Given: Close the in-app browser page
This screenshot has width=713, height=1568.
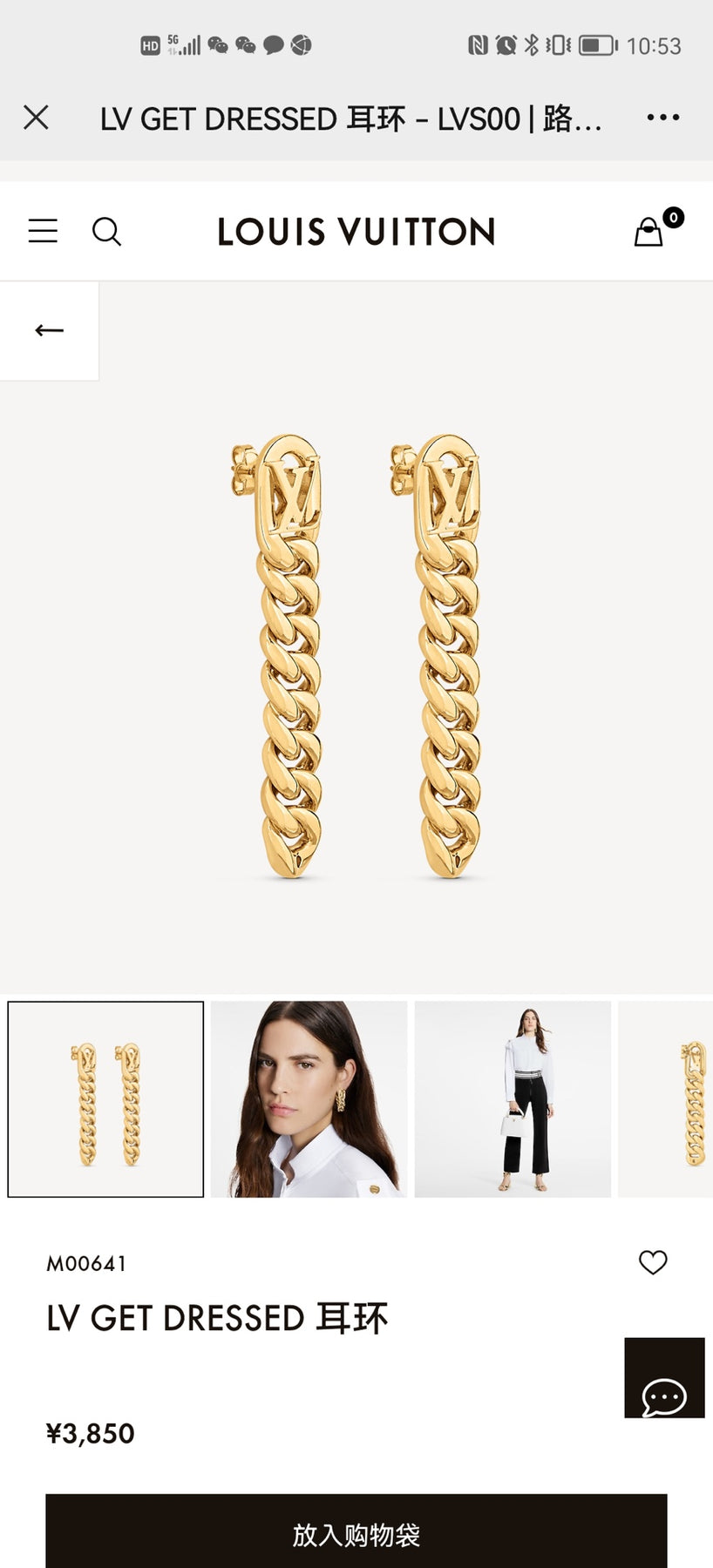Looking at the screenshot, I should click(36, 118).
